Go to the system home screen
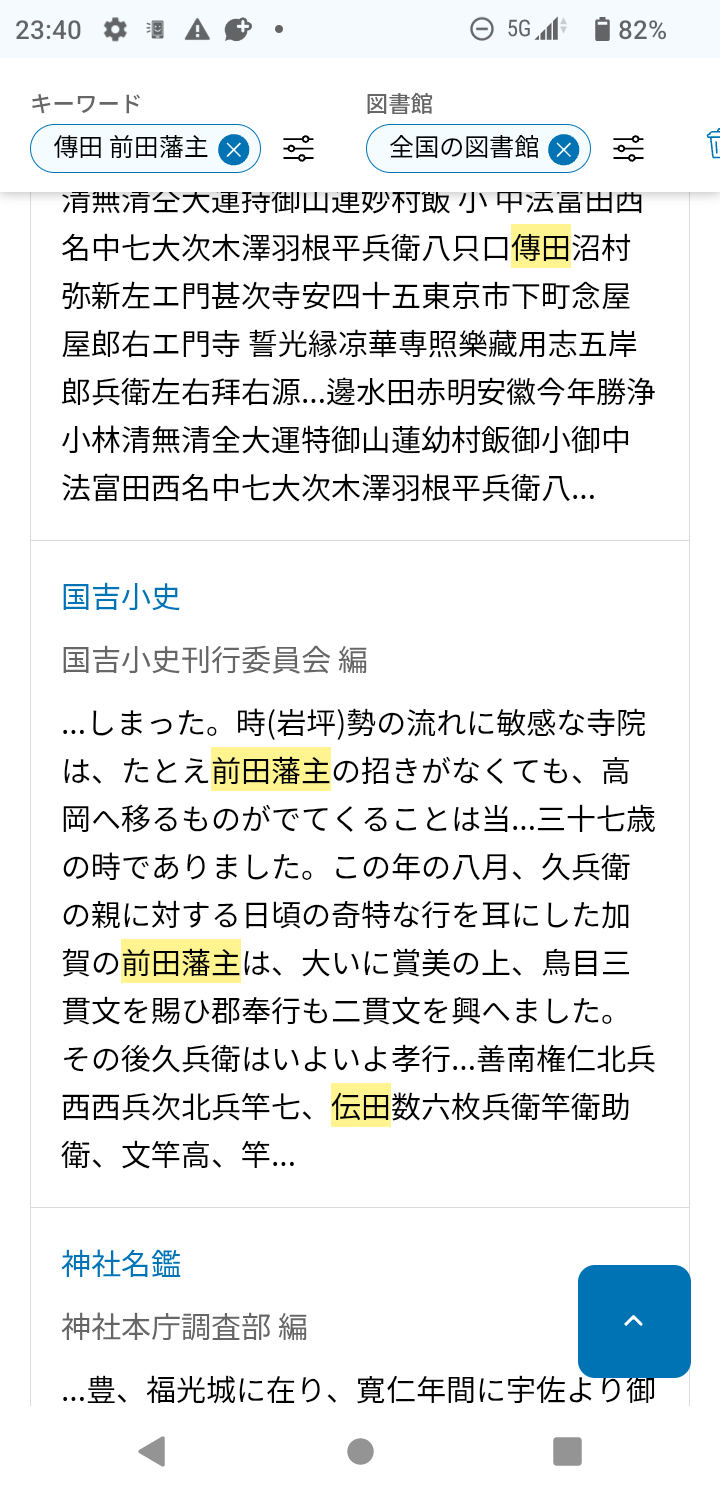Viewport: 720px width, 1496px height. point(360,1451)
